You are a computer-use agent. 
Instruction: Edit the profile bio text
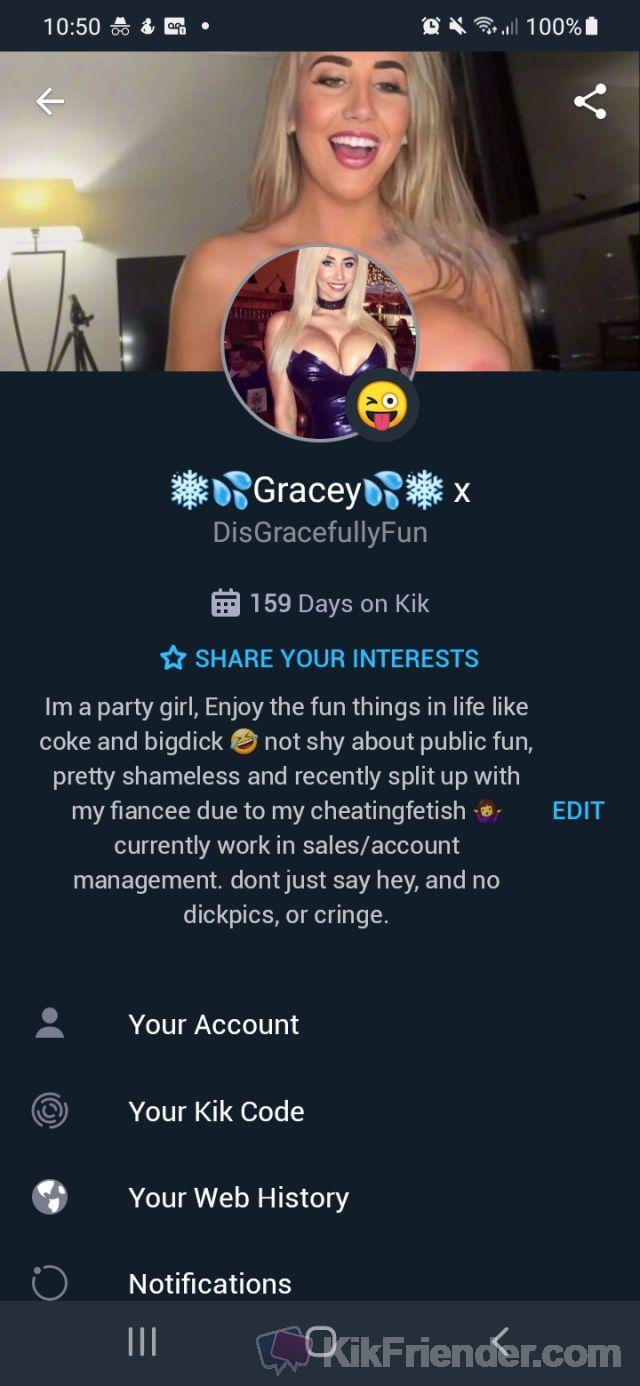pos(577,810)
